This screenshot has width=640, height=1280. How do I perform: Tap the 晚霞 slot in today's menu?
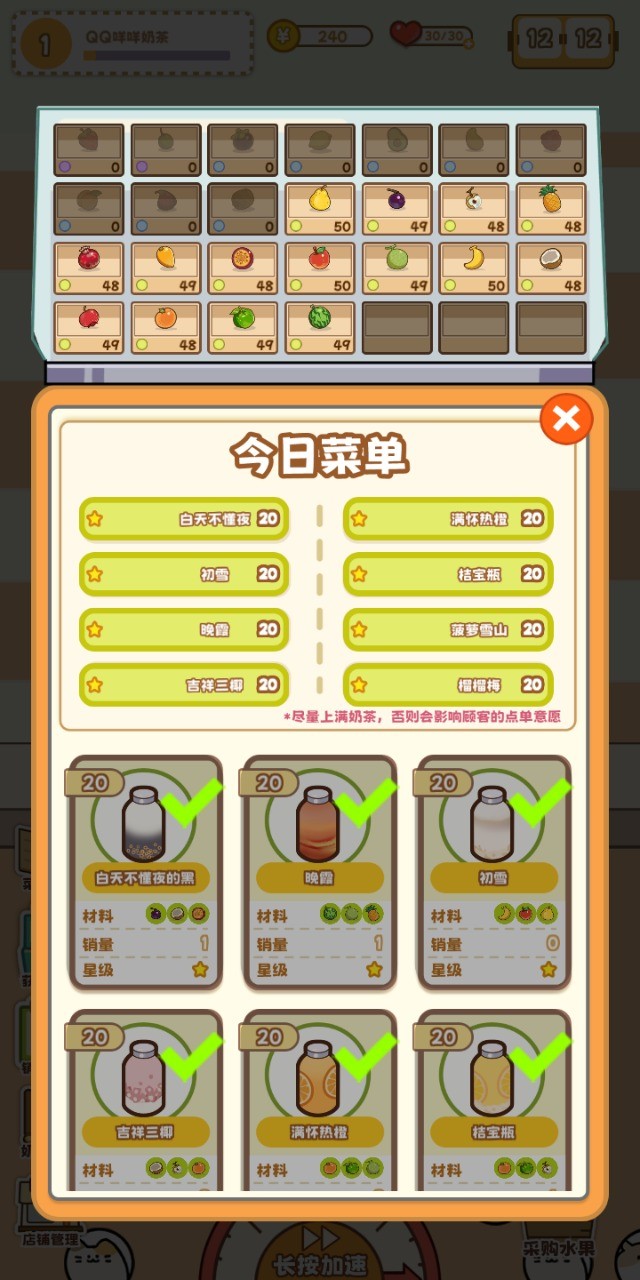pos(184,629)
